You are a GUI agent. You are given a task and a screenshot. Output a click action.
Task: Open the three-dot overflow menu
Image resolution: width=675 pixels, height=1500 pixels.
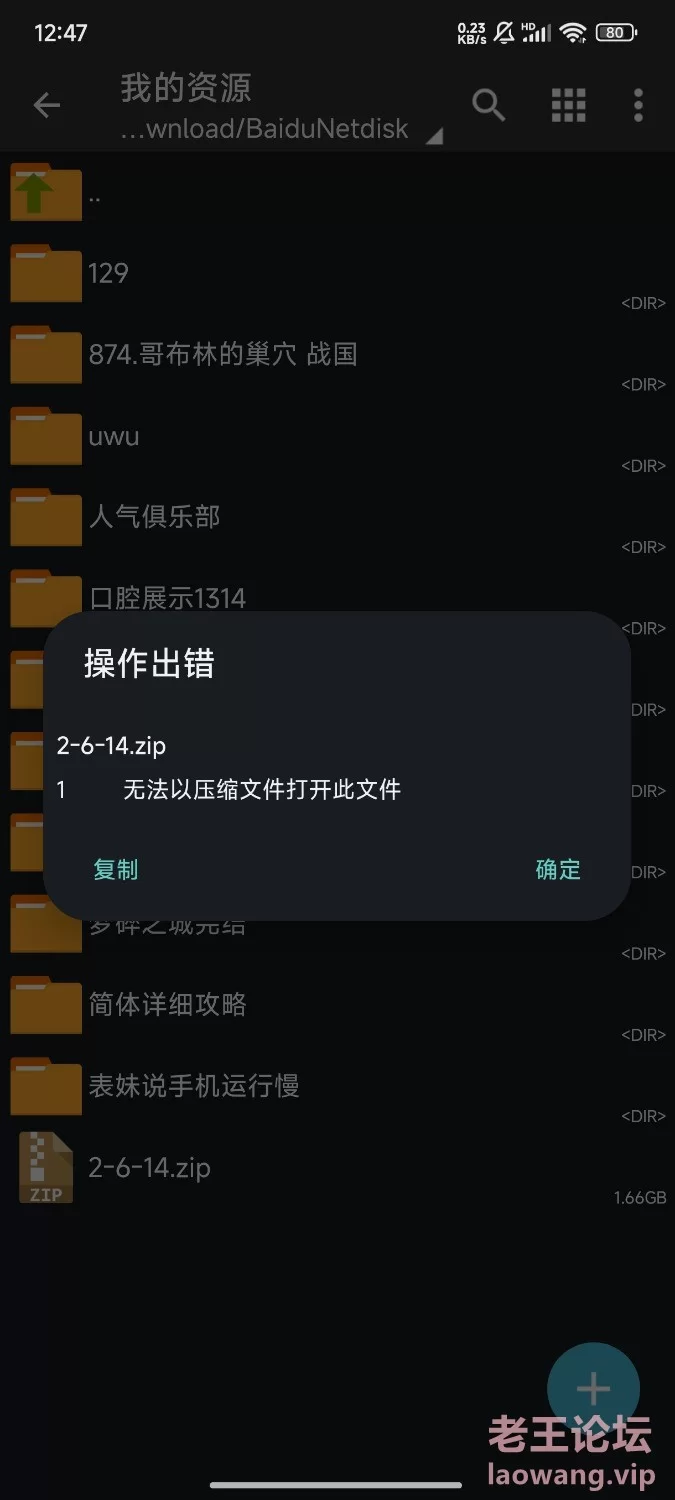tap(638, 105)
